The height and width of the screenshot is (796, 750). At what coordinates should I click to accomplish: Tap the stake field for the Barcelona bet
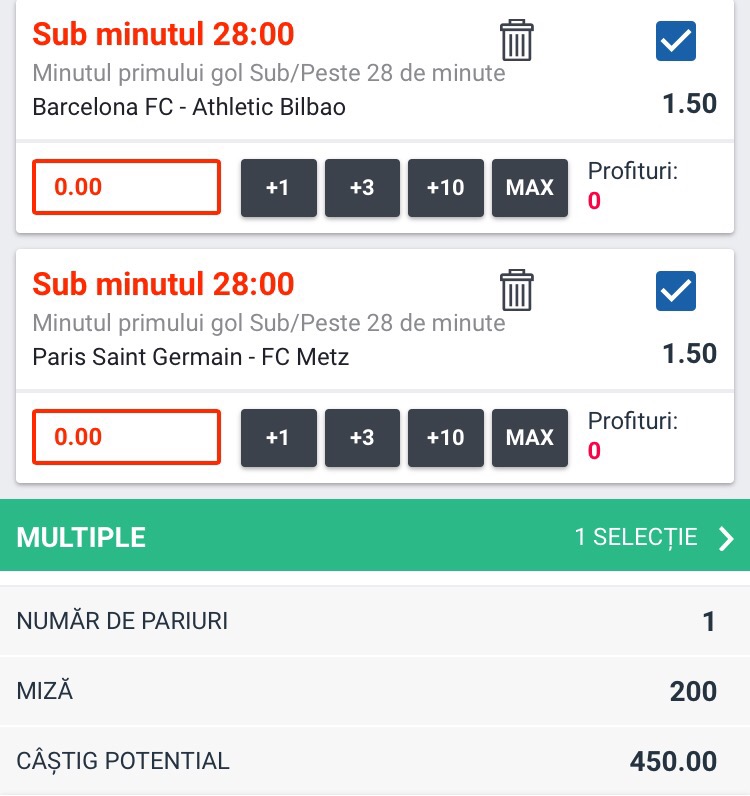pos(126,187)
